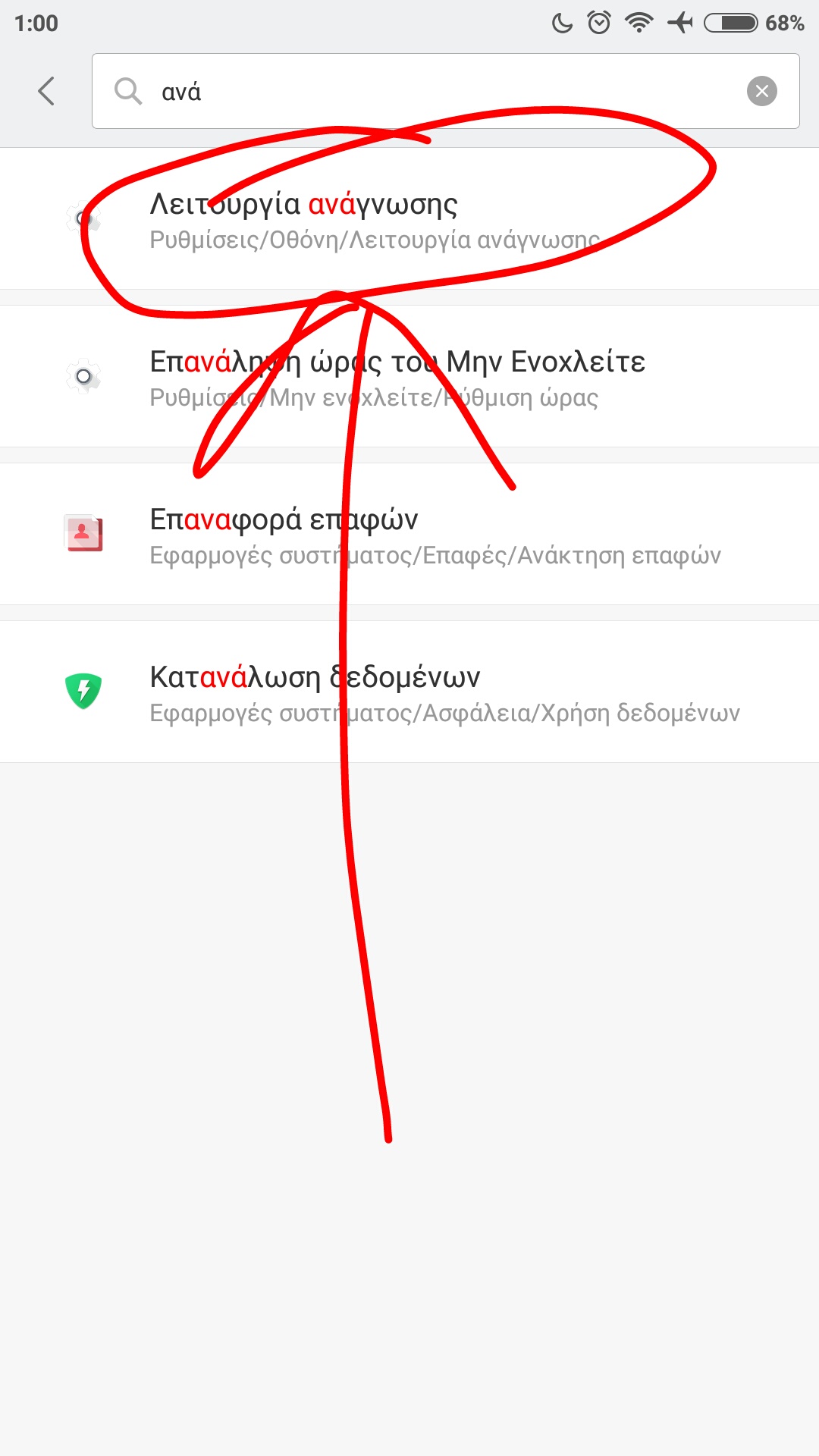The height and width of the screenshot is (1456, 819).
Task: Go back from settings search
Action: (x=47, y=91)
